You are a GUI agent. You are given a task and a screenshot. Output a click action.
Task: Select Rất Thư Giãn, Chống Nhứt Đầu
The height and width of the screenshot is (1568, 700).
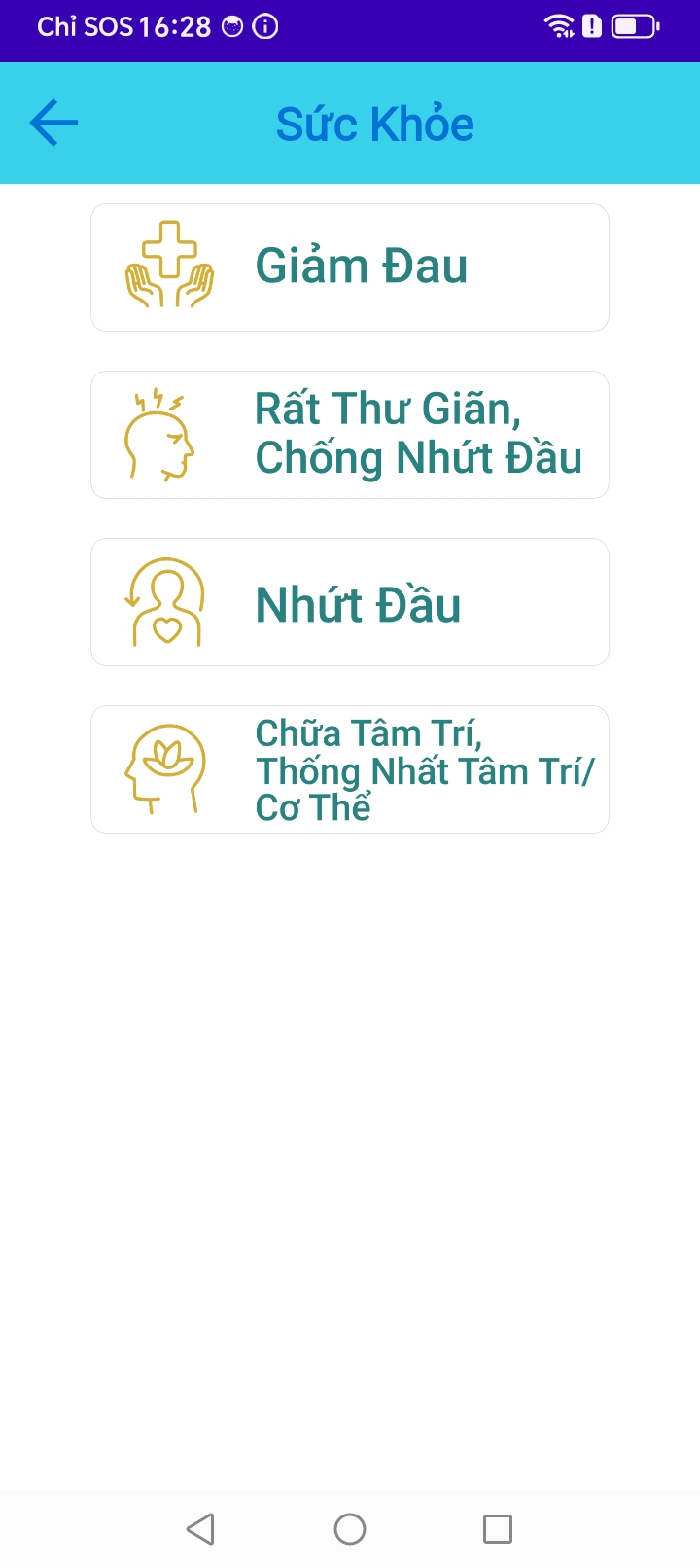350,435
